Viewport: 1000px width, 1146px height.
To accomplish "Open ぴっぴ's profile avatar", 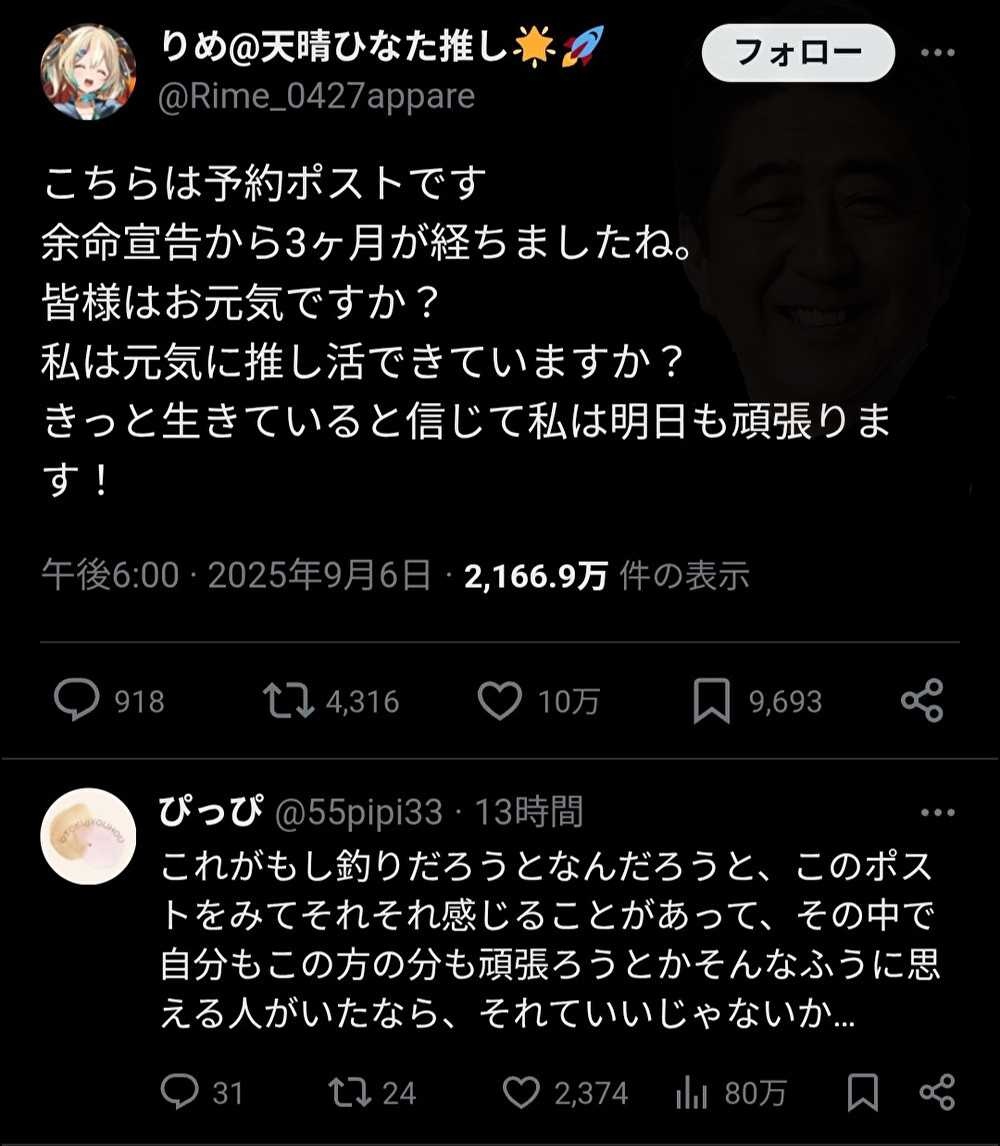I will click(x=88, y=836).
